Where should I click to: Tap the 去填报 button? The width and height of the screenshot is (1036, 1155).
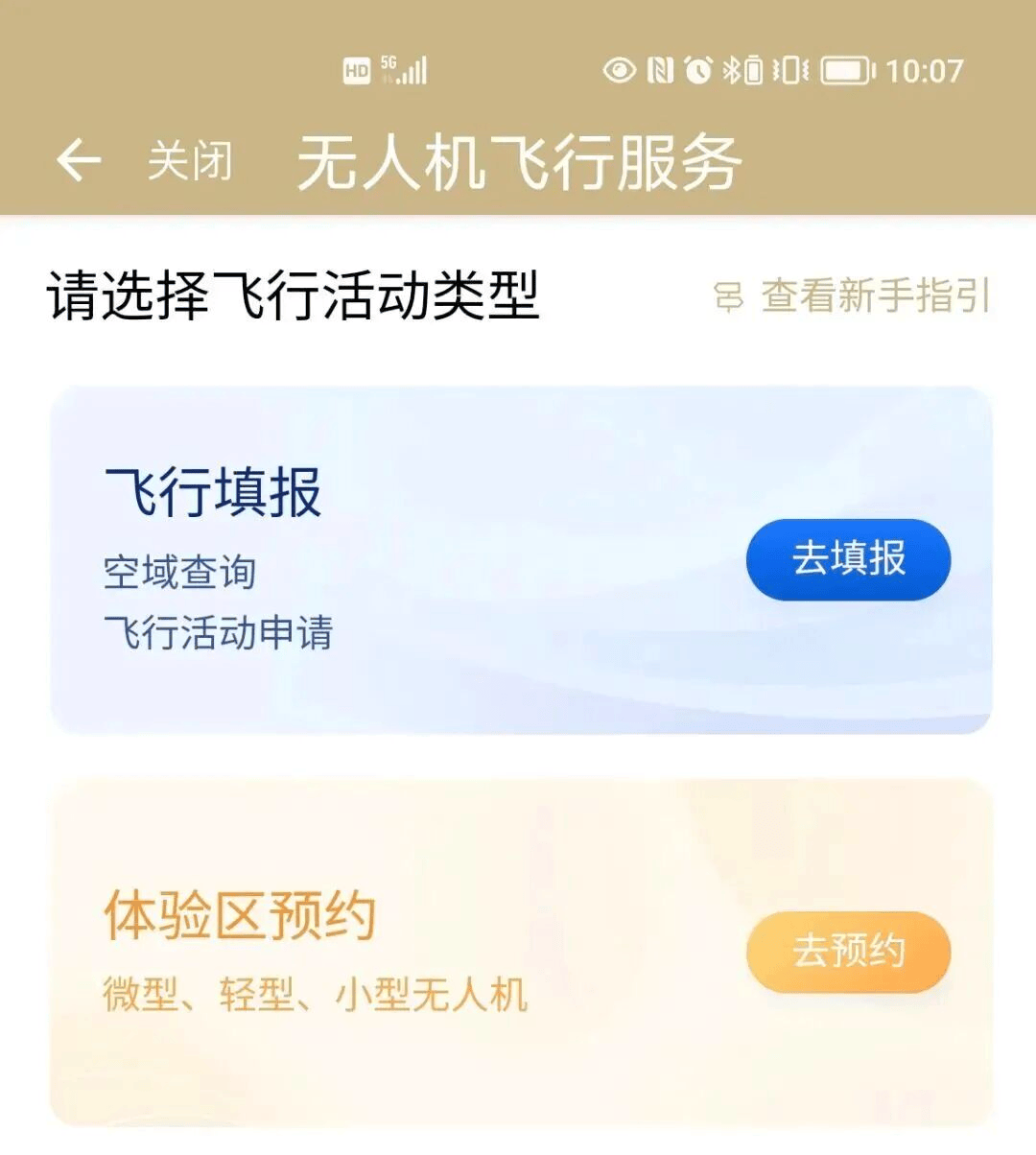click(848, 559)
